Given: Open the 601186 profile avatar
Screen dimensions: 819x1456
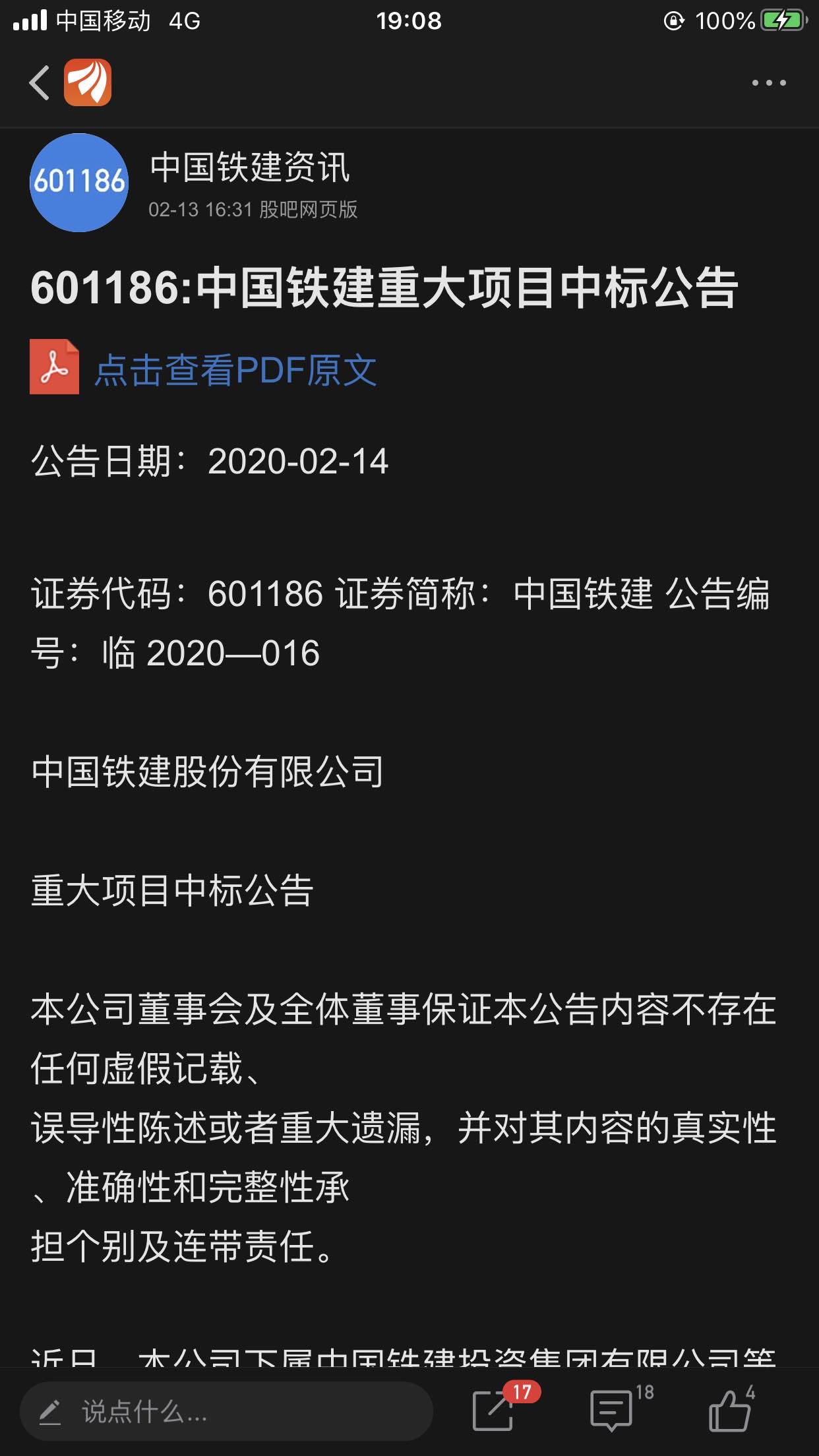Looking at the screenshot, I should [78, 181].
